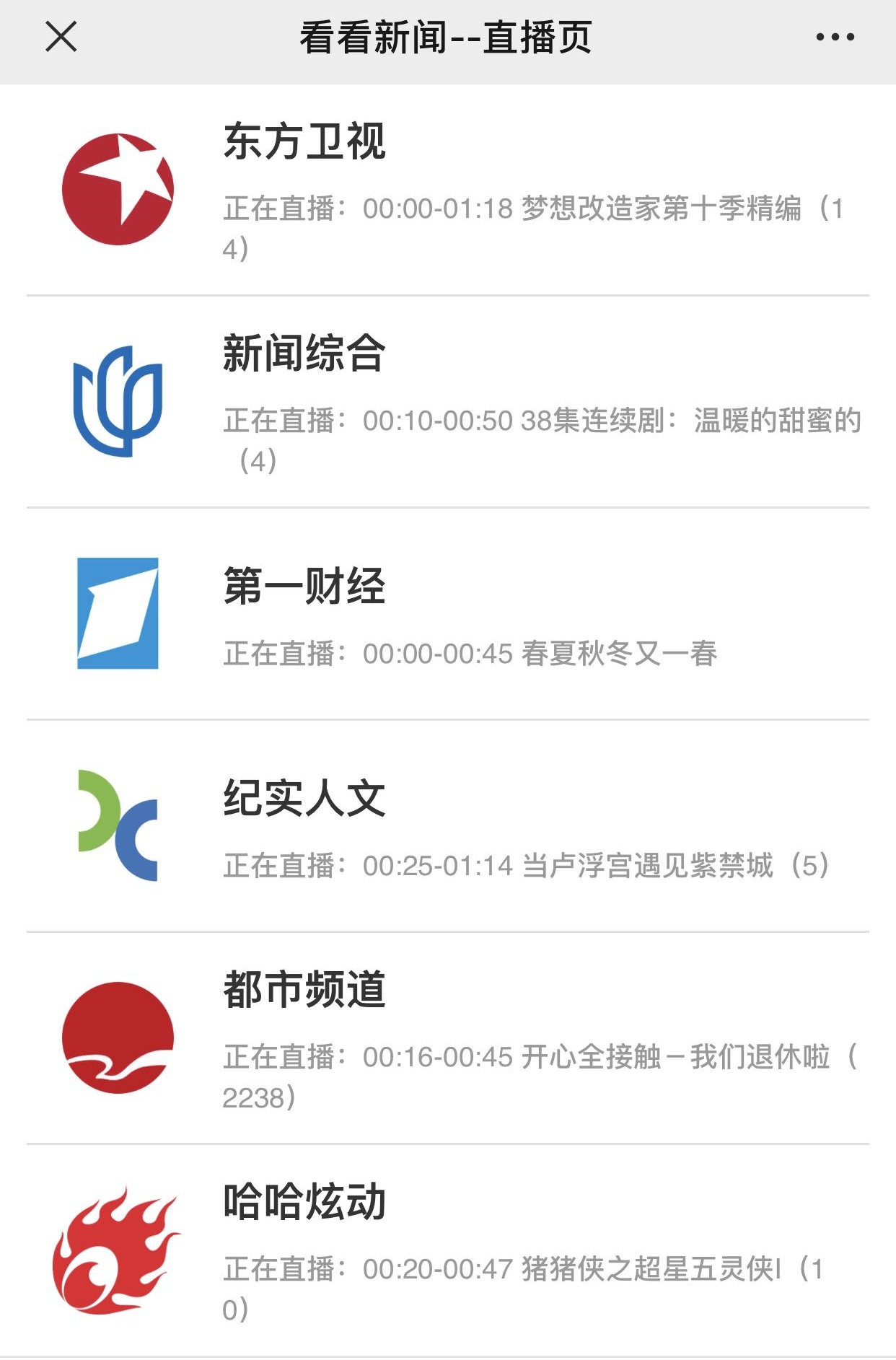Screen dimensions: 896x1360
Task: Open the three-dot more options menu
Action: (x=835, y=37)
